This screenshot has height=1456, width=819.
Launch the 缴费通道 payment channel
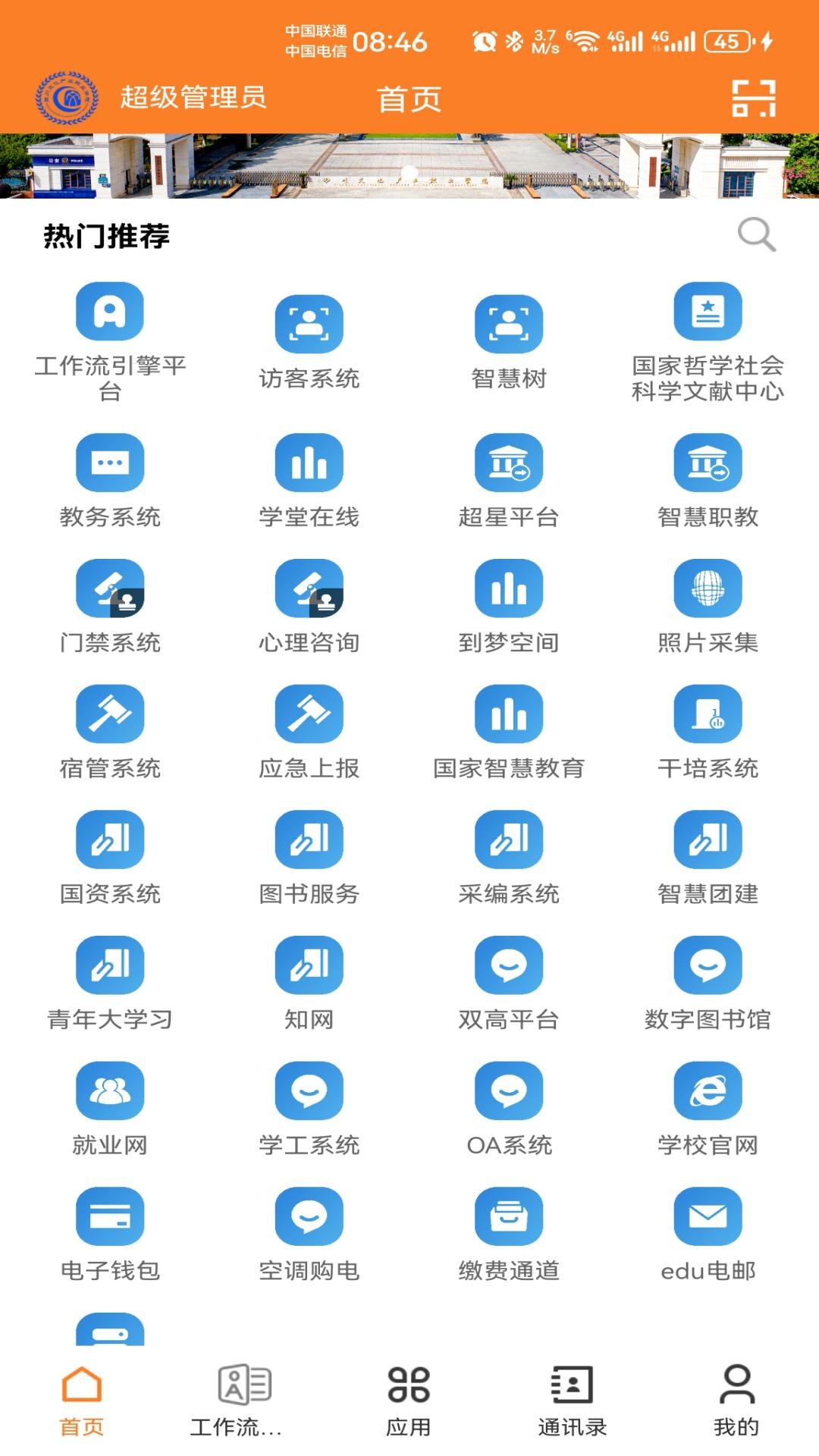point(510,1217)
